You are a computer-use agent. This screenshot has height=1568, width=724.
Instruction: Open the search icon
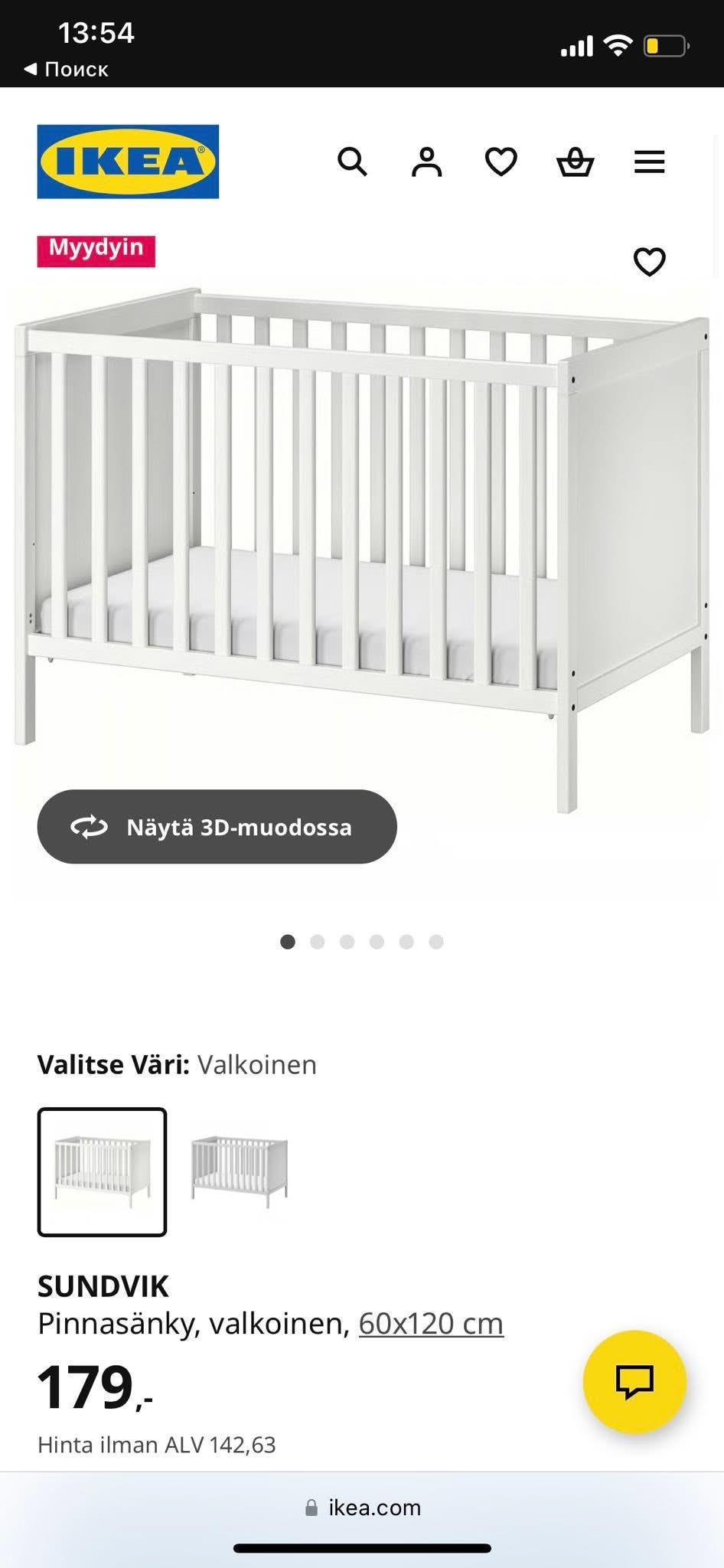[x=354, y=162]
